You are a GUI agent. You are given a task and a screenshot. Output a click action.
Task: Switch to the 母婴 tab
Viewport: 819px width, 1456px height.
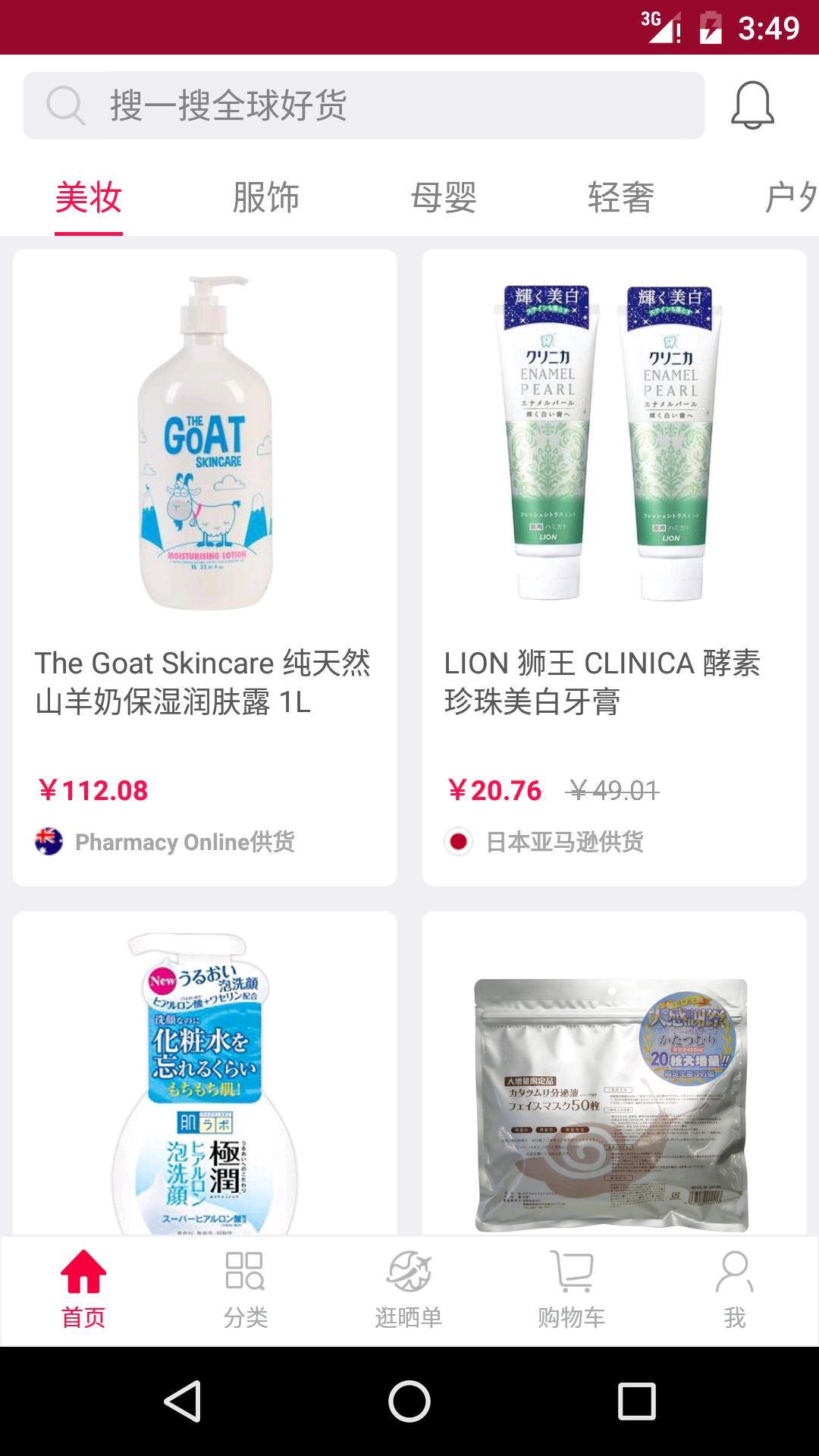point(444,198)
